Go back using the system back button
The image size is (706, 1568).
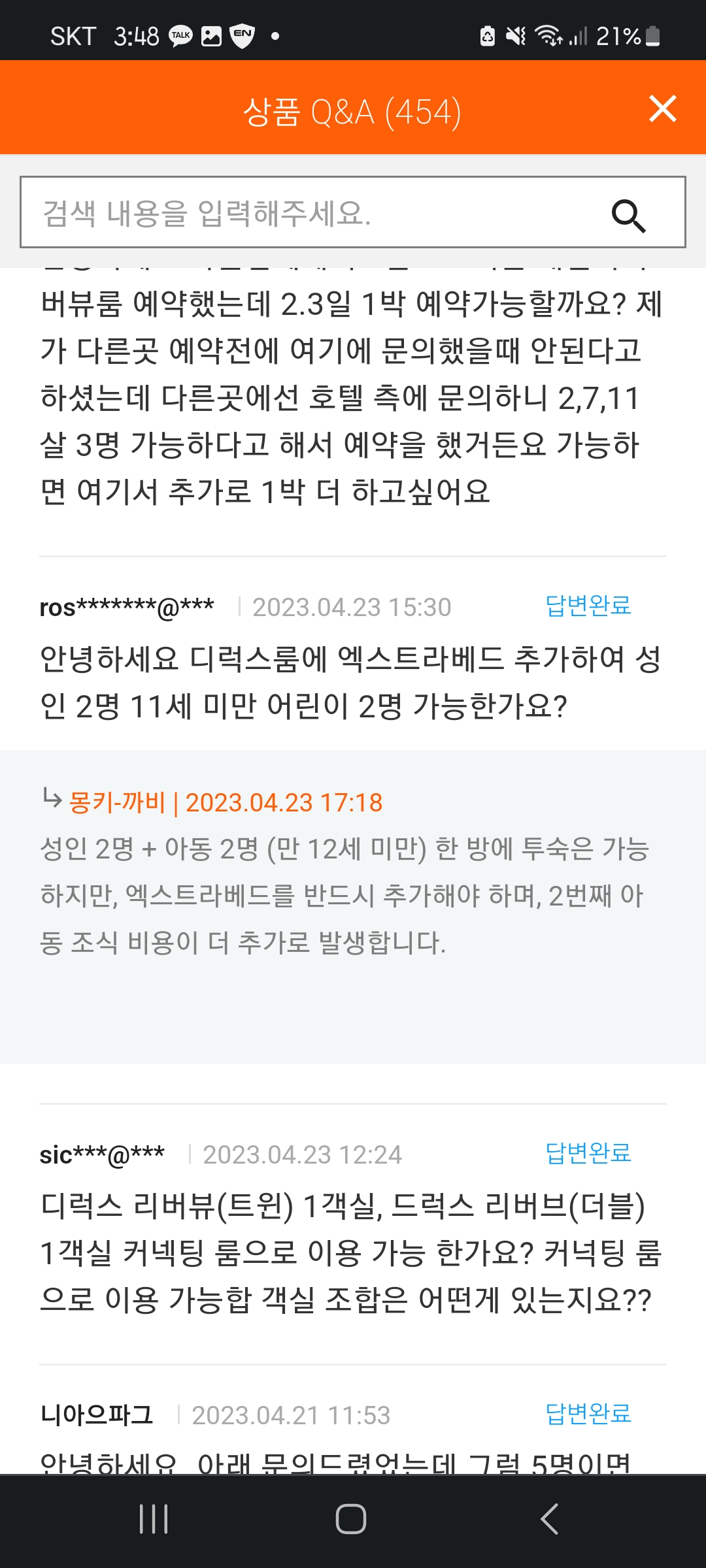[549, 1519]
